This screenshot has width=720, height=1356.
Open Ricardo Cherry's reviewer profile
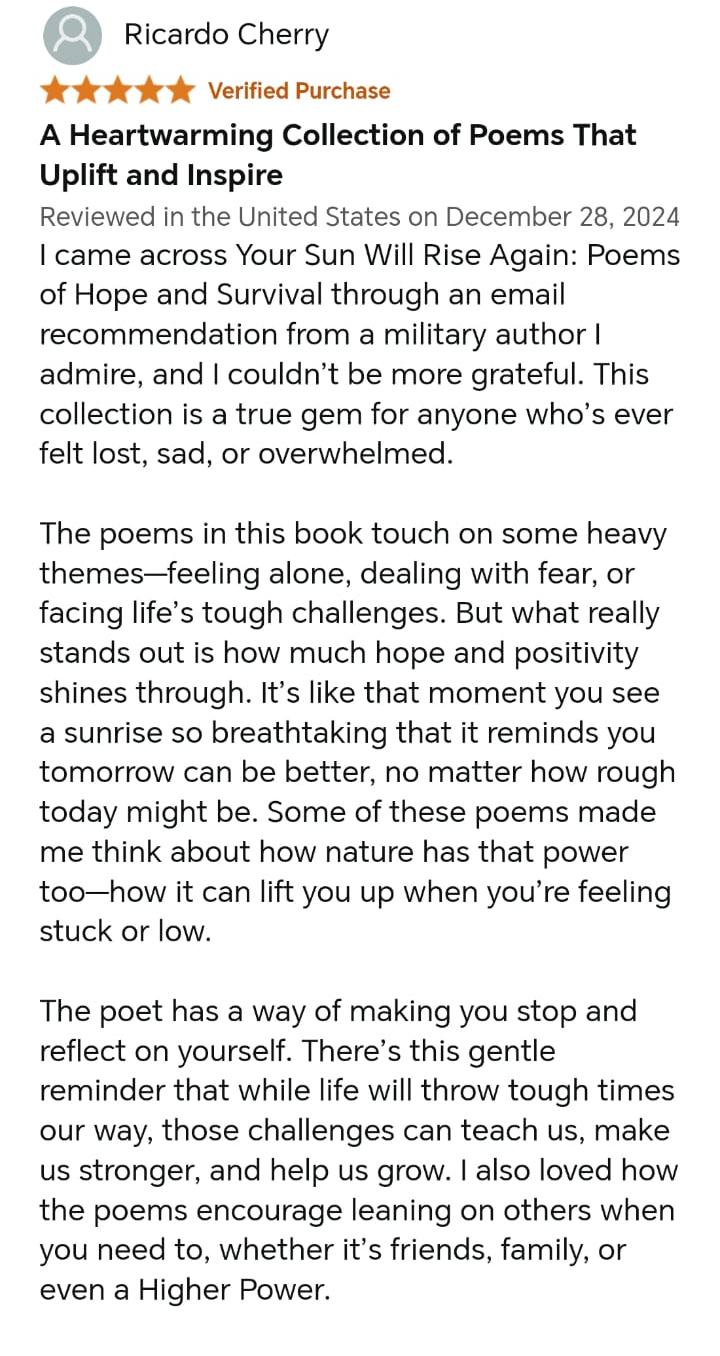point(226,36)
